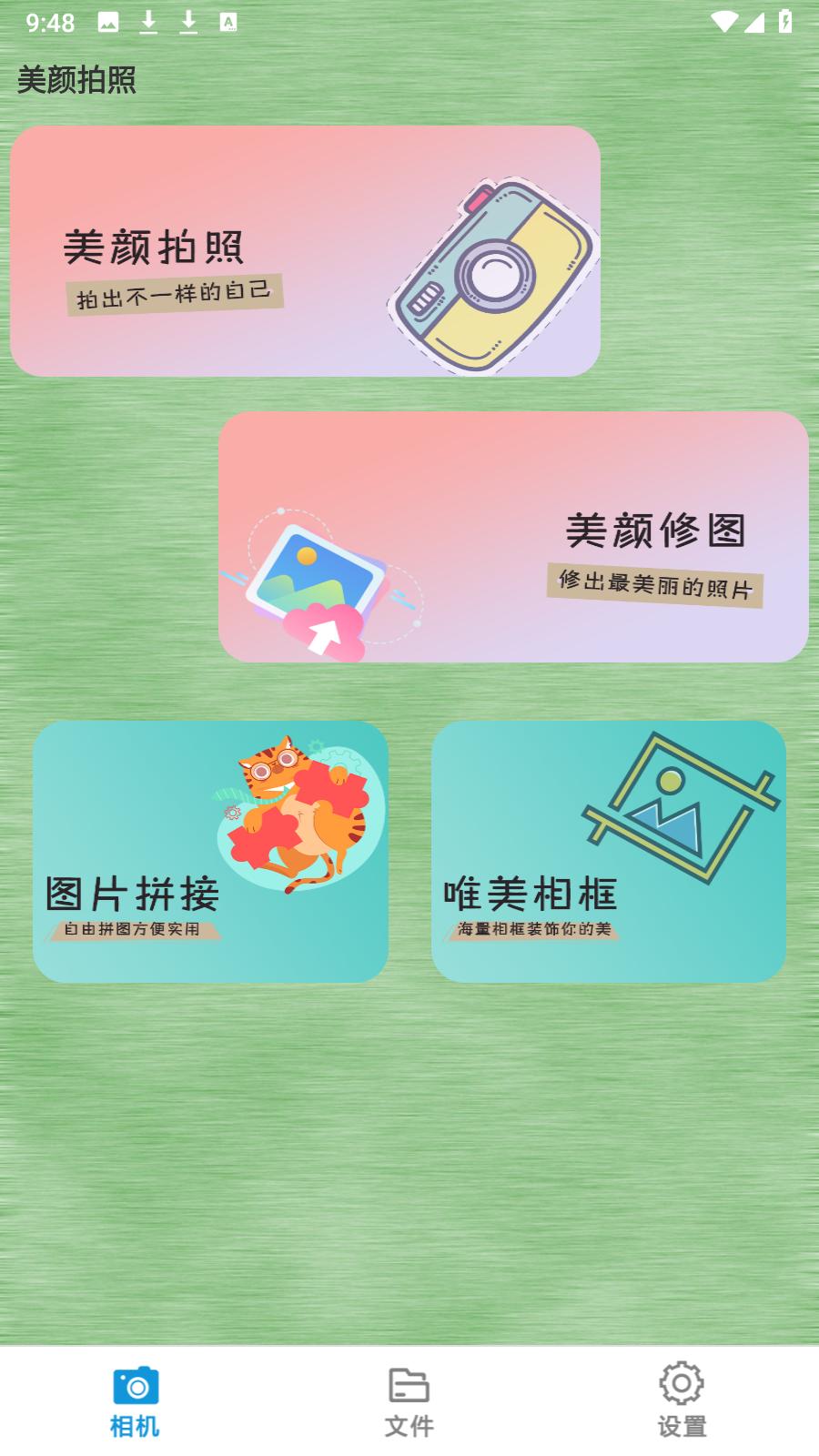Click the 拍出不一样的自己 tagline text

pos(177,294)
